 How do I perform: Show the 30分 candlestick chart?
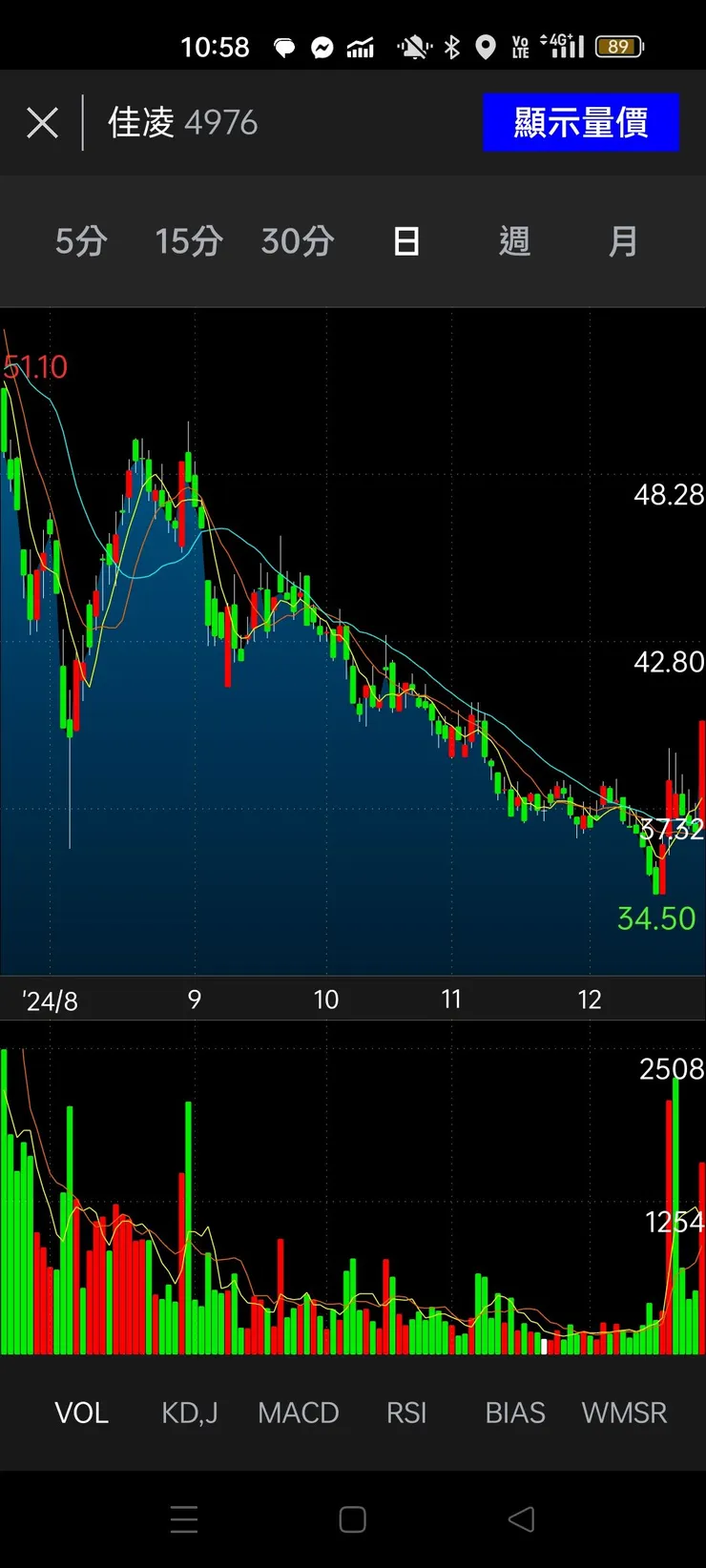tap(298, 241)
